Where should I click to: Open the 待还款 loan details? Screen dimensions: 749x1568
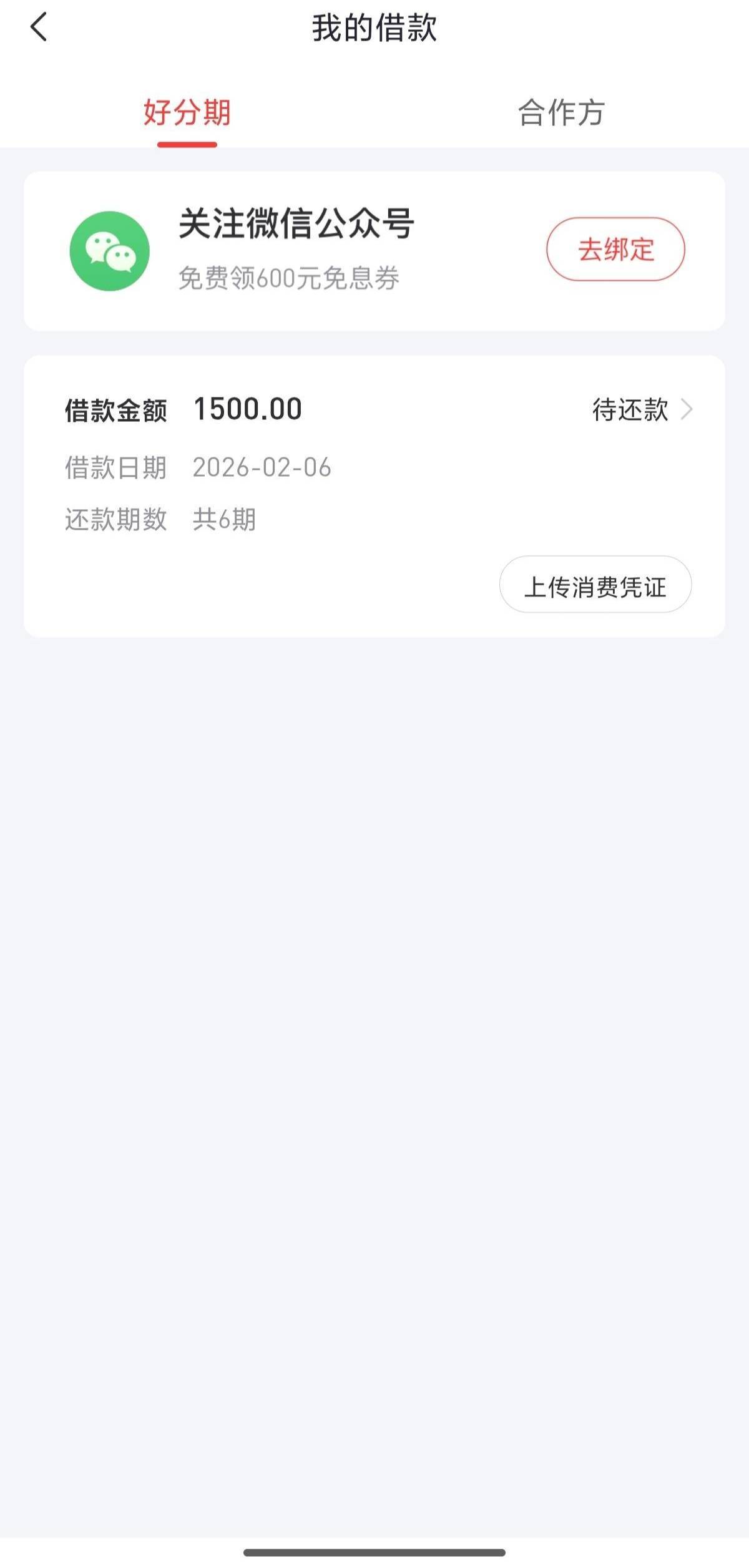click(642, 410)
